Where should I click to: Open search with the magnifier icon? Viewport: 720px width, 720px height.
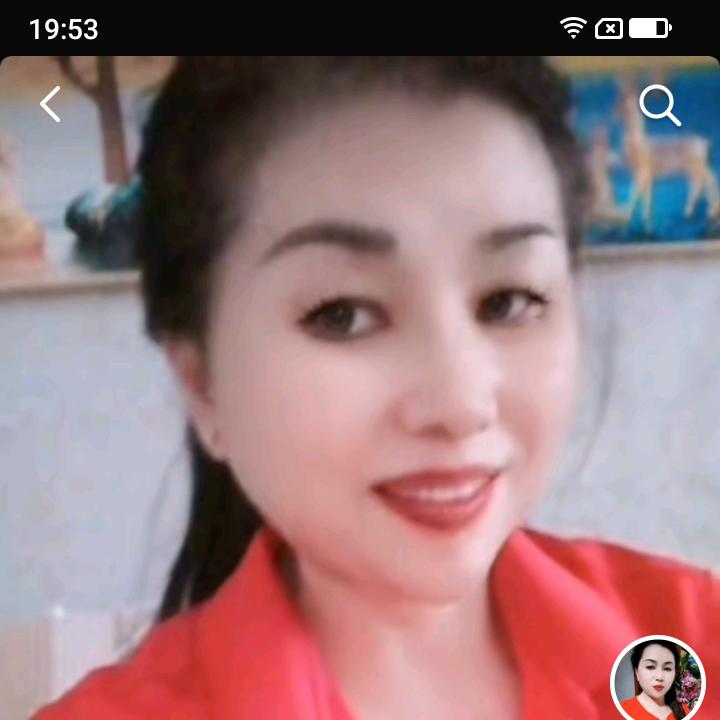click(659, 105)
